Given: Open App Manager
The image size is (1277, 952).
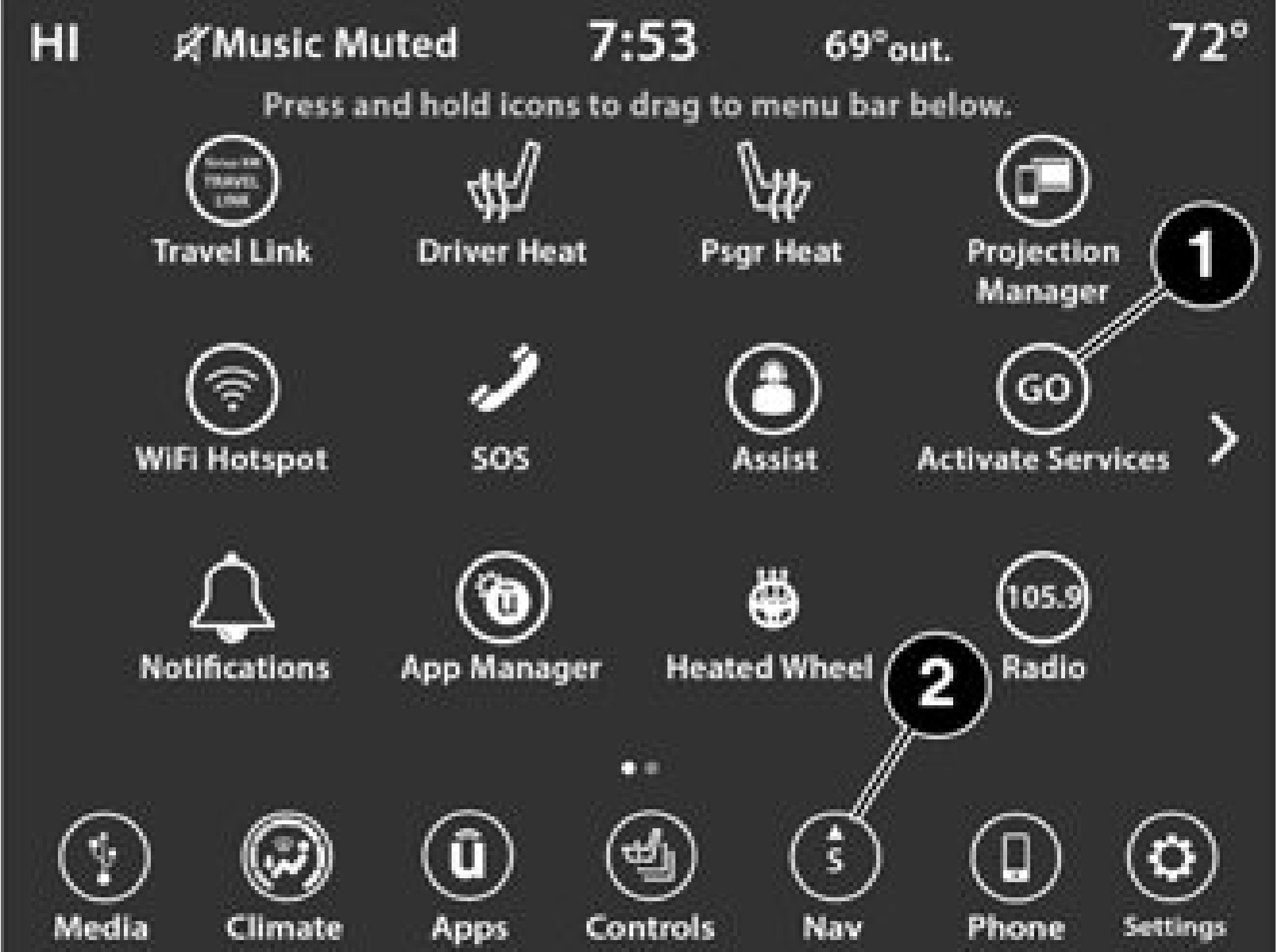Looking at the screenshot, I should (x=502, y=598).
